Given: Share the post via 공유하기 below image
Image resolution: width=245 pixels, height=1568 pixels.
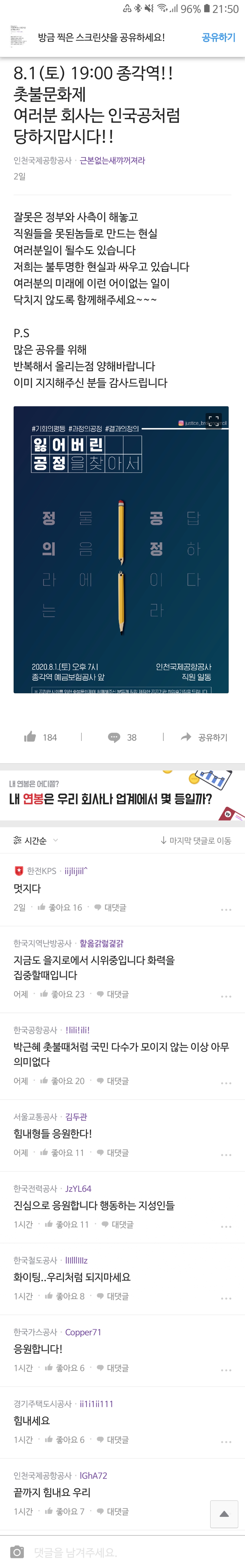Looking at the screenshot, I should [x=204, y=737].
